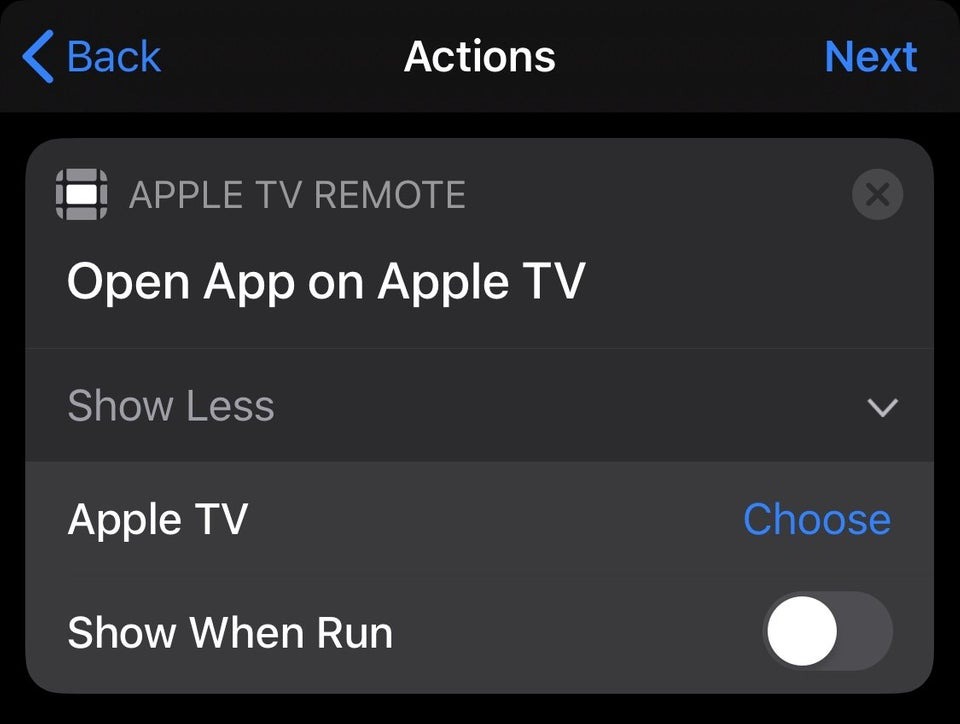960x724 pixels.
Task: Remove the Open App on Apple TV action
Action: pos(877,195)
